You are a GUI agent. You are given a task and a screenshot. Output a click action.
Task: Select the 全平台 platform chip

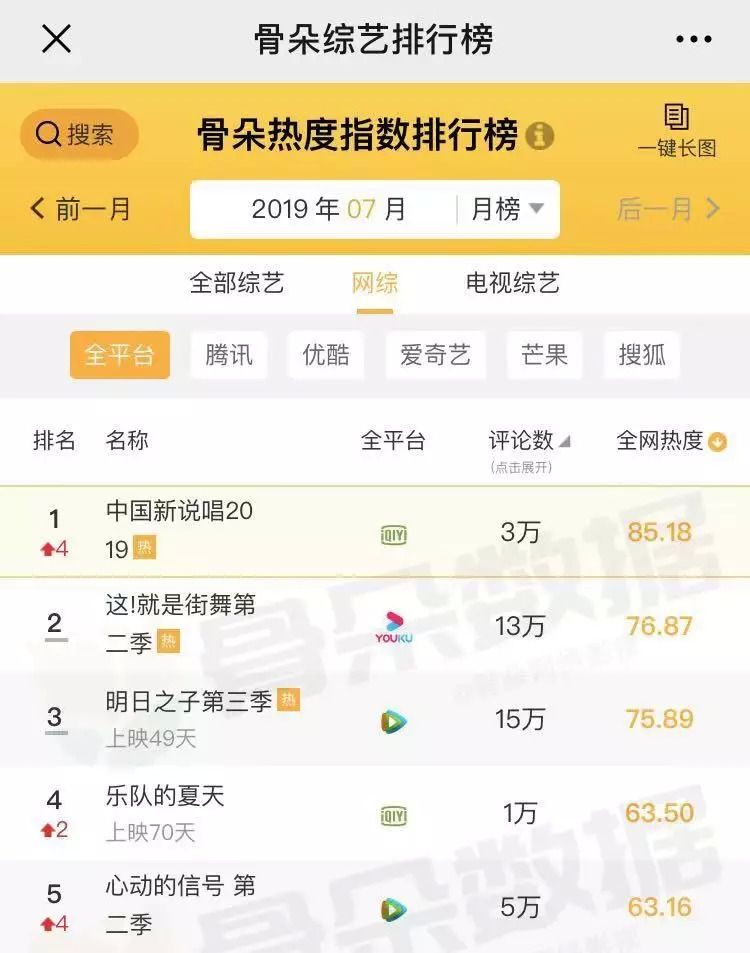click(x=119, y=355)
